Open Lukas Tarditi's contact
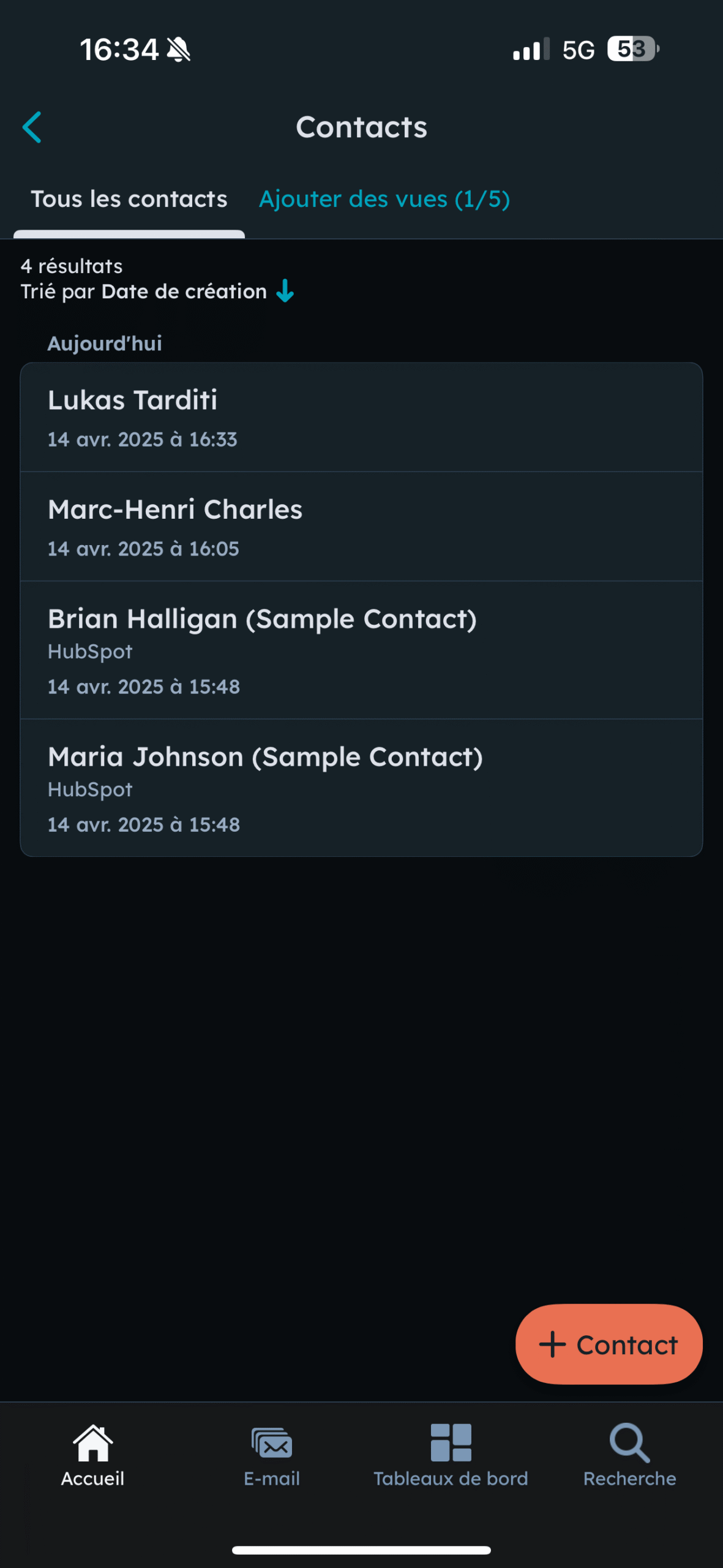Viewport: 723px width, 1568px height. (x=361, y=417)
